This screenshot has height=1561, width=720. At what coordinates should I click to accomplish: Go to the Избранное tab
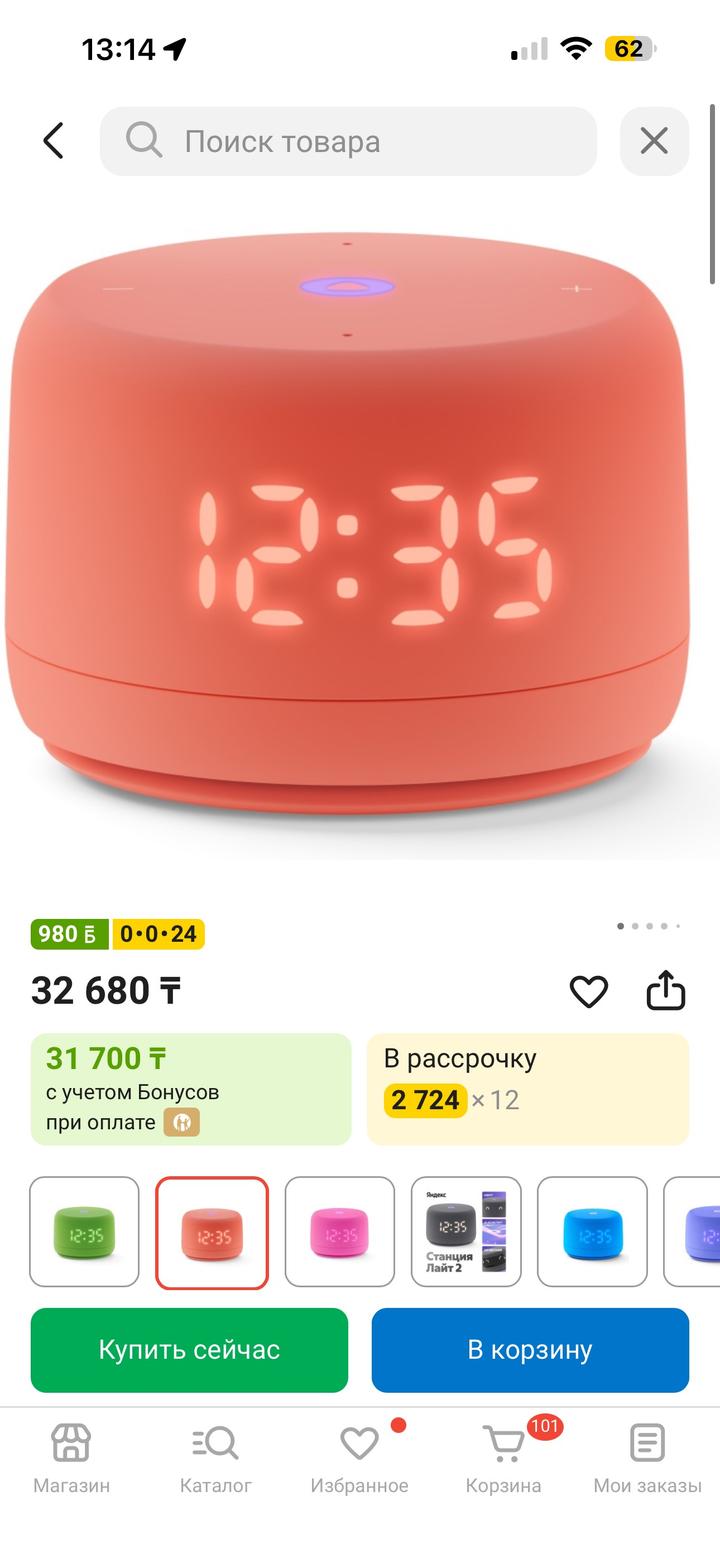(359, 1458)
